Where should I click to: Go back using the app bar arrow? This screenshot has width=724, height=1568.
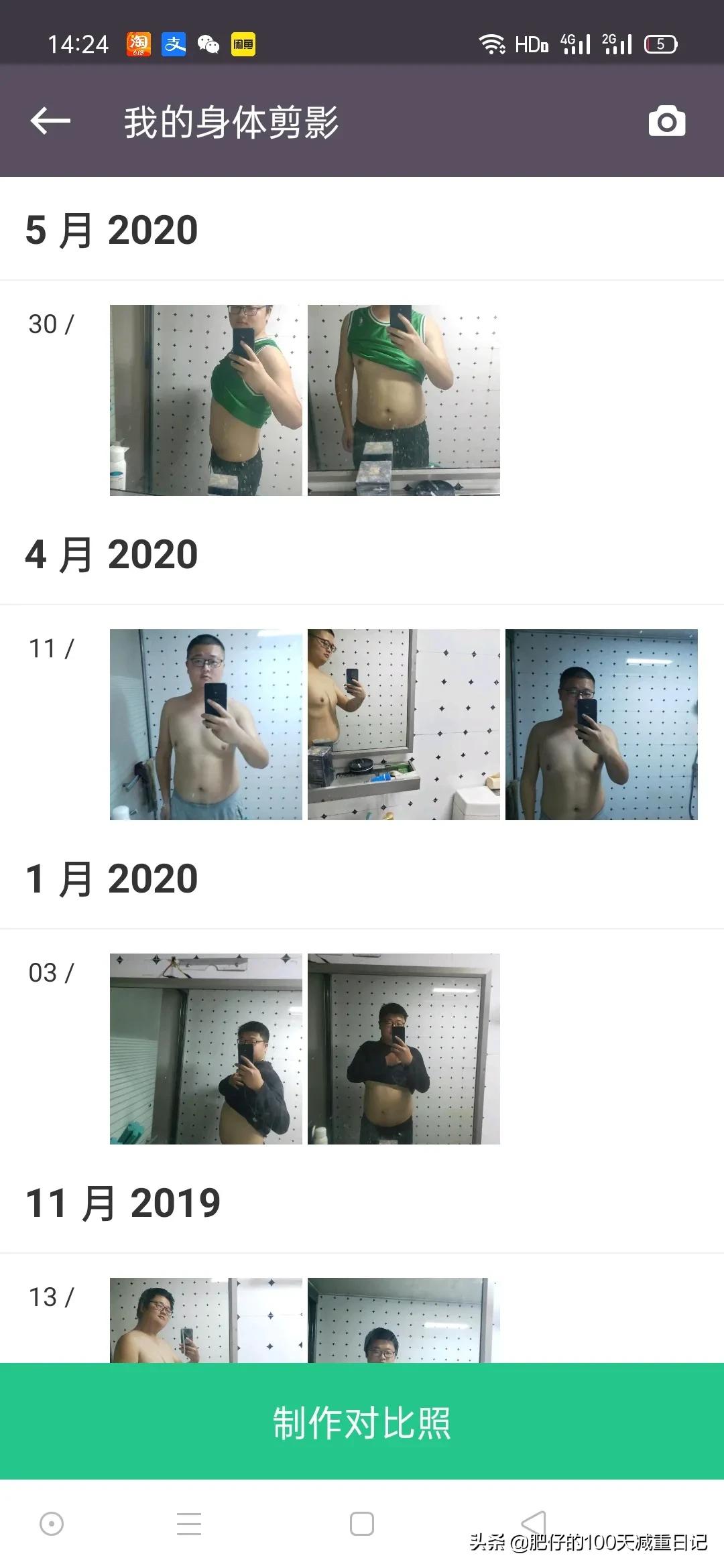coord(50,121)
